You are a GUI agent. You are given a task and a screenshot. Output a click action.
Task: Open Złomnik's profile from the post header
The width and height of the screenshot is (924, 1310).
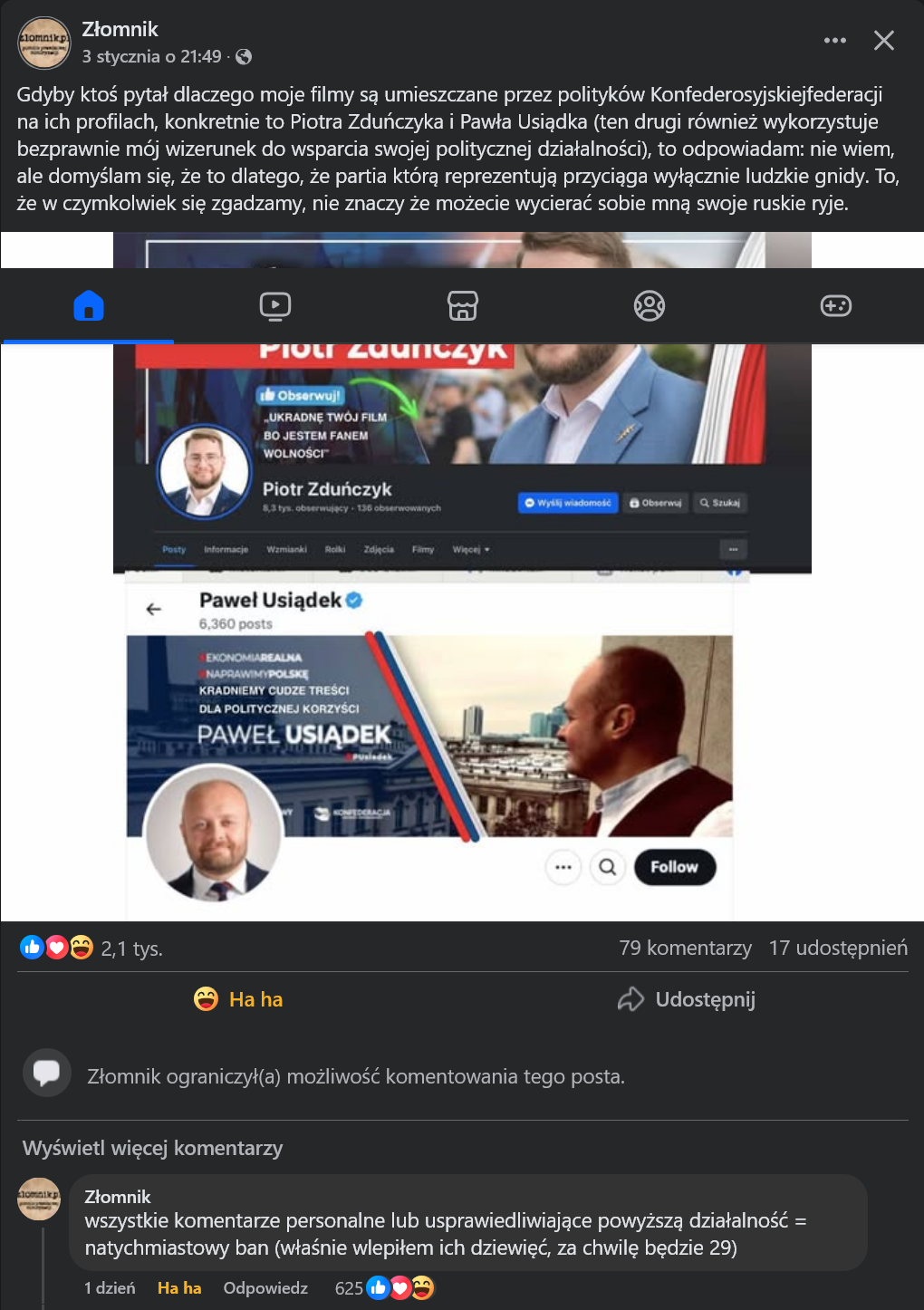tap(120, 30)
